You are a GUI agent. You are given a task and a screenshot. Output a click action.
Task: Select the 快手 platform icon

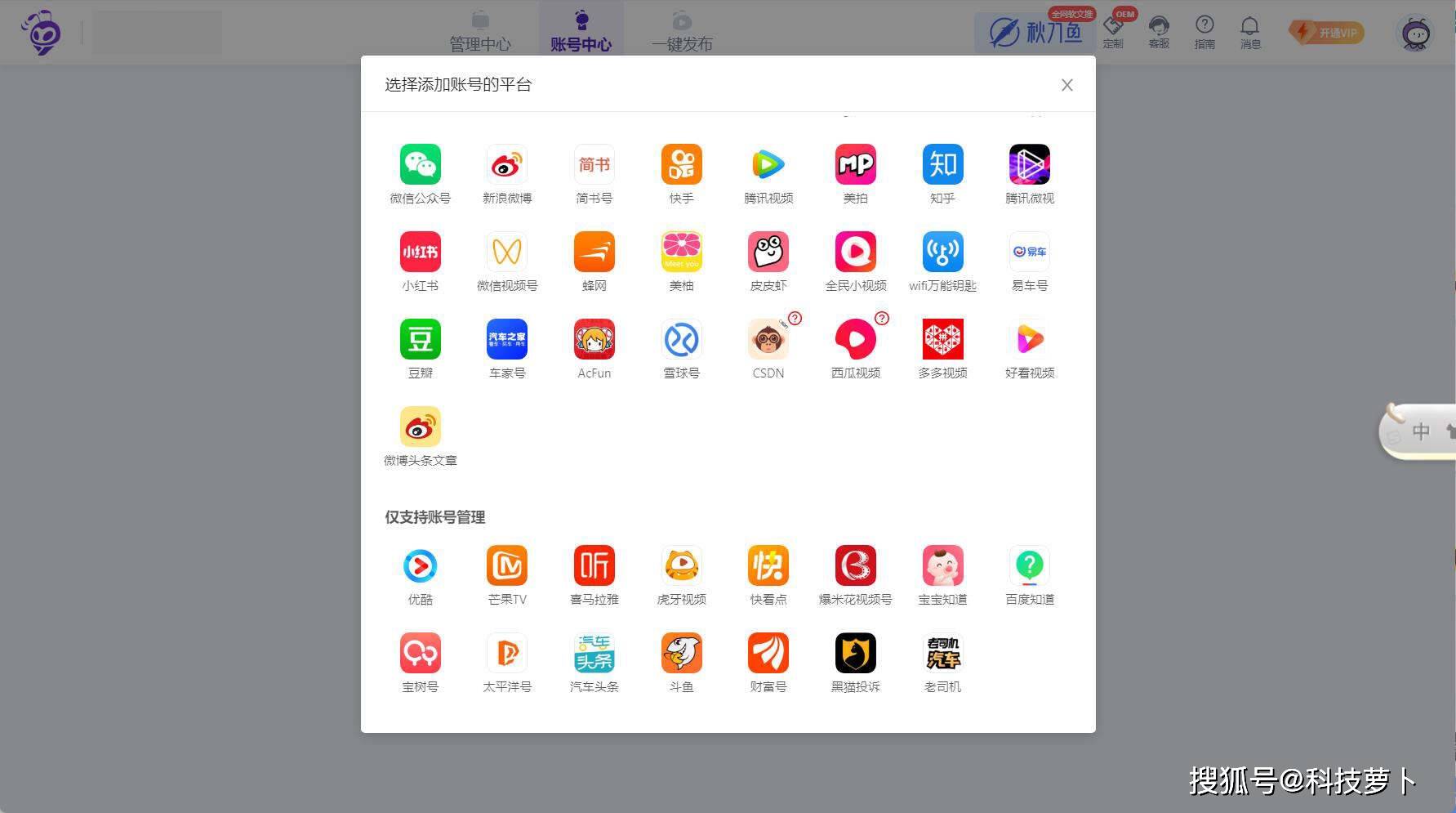[681, 165]
